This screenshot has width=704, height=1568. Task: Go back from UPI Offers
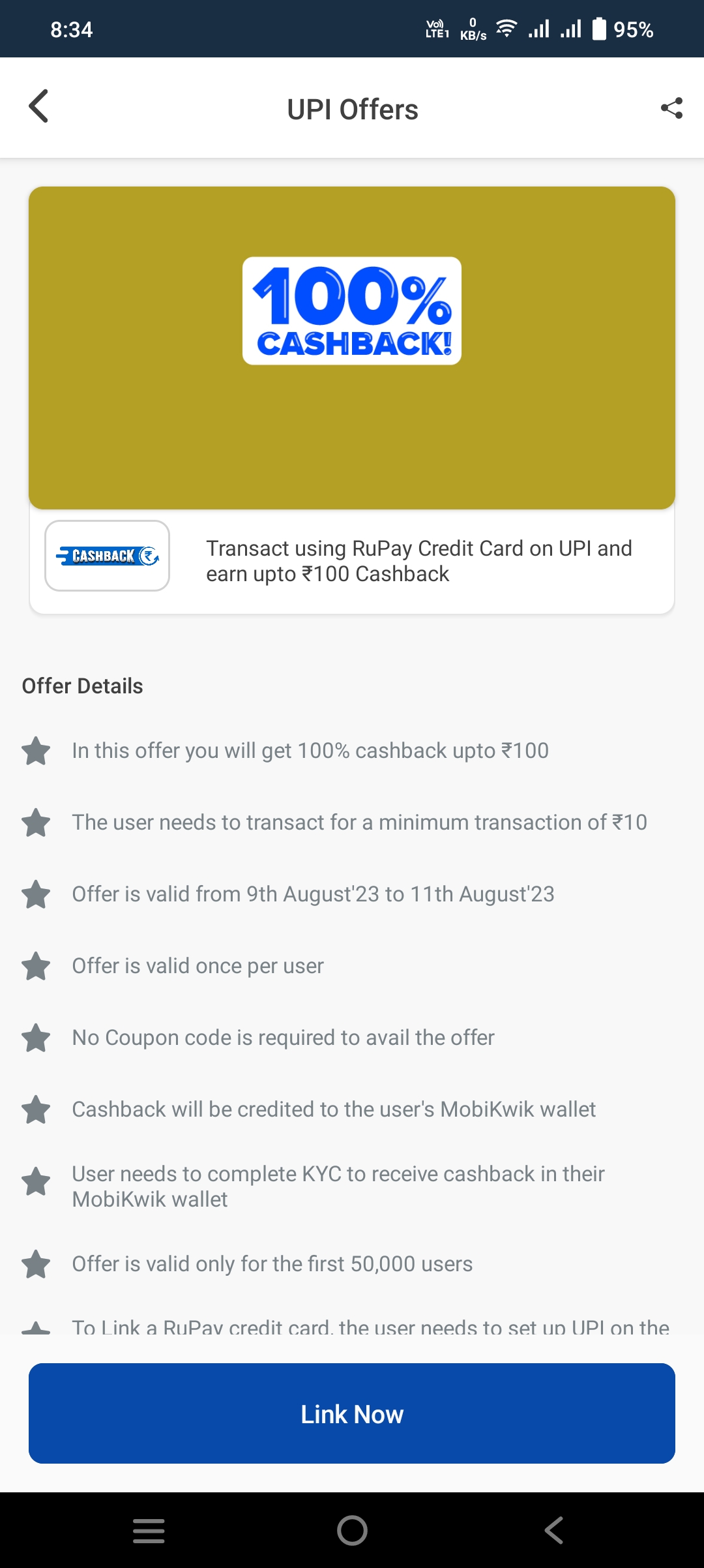point(39,107)
